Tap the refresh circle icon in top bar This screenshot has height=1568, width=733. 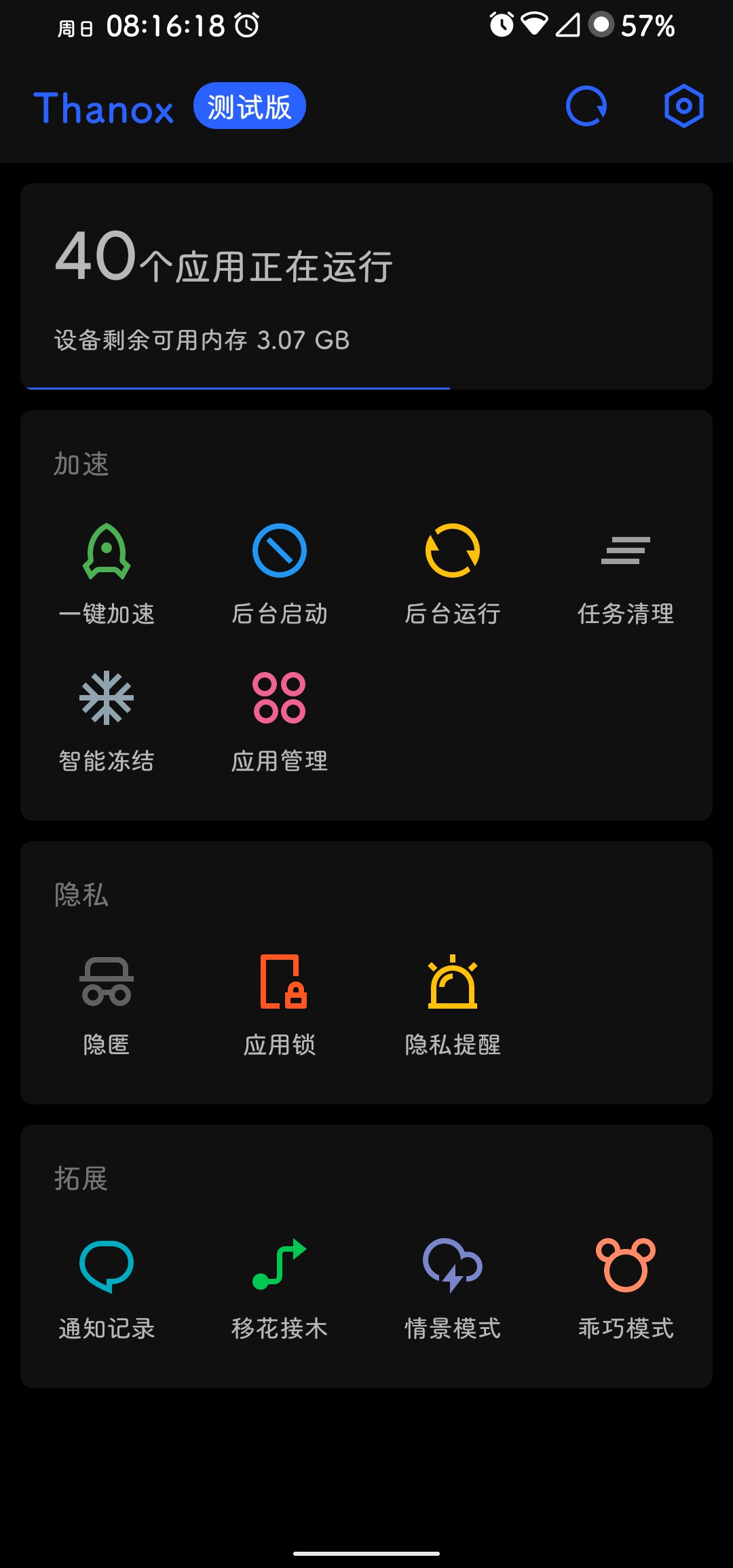point(586,106)
